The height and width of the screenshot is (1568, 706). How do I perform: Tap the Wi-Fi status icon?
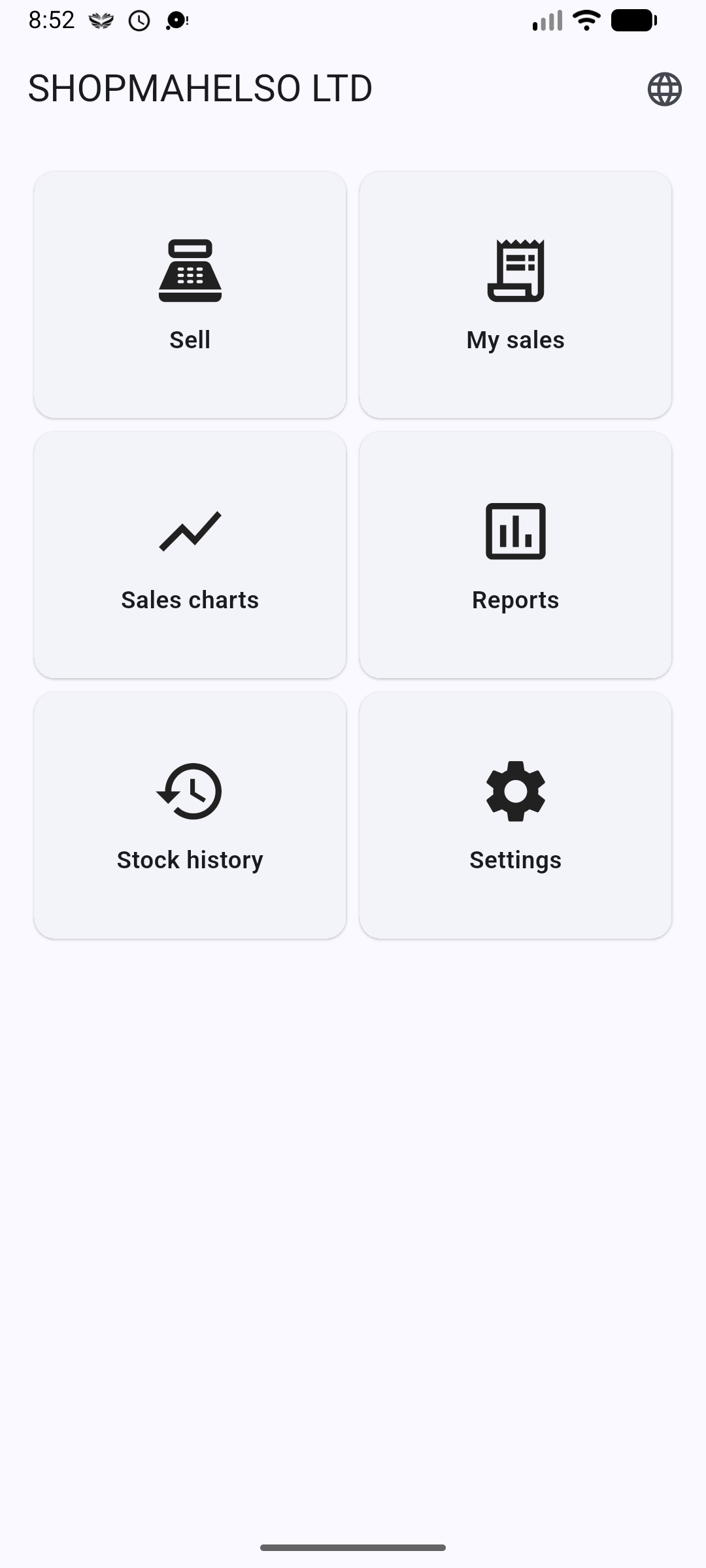tap(585, 20)
